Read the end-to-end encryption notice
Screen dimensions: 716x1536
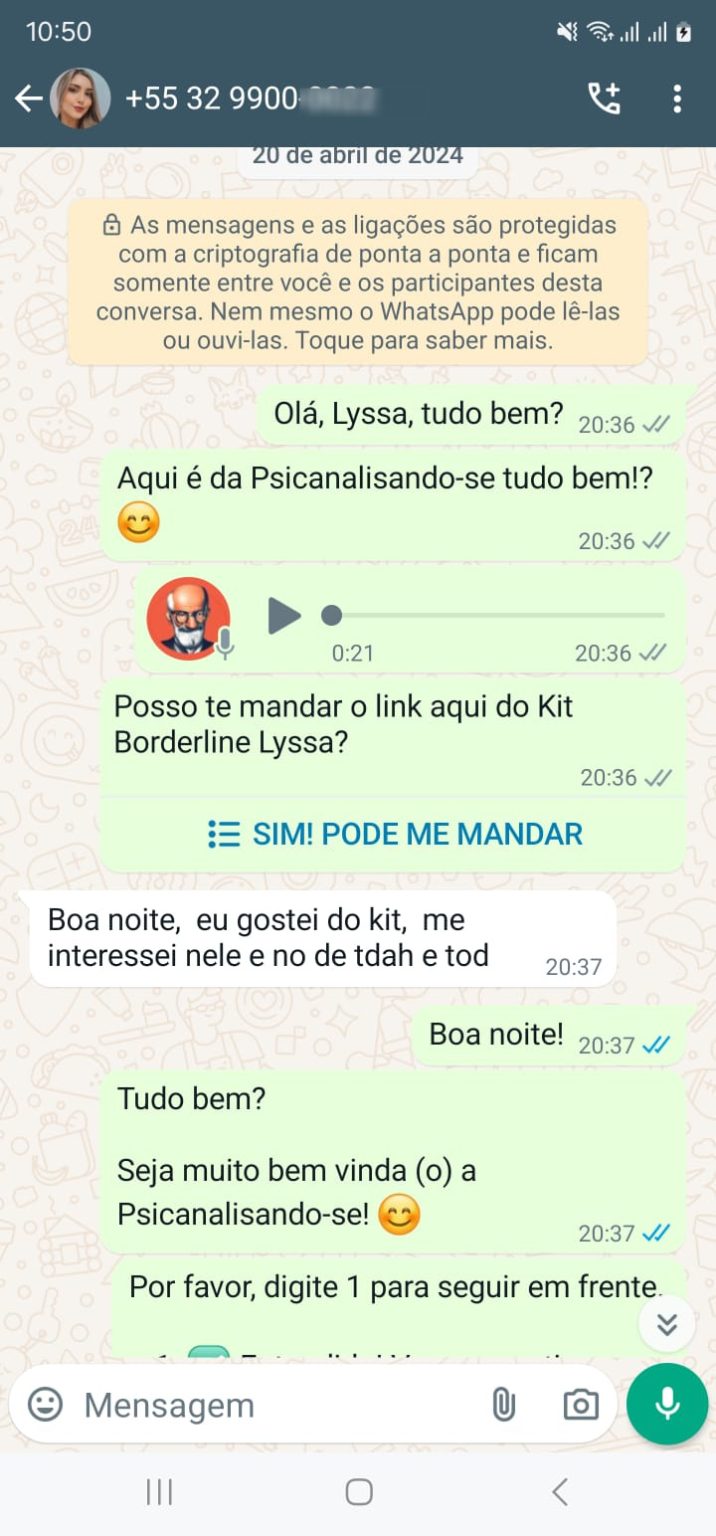click(357, 282)
